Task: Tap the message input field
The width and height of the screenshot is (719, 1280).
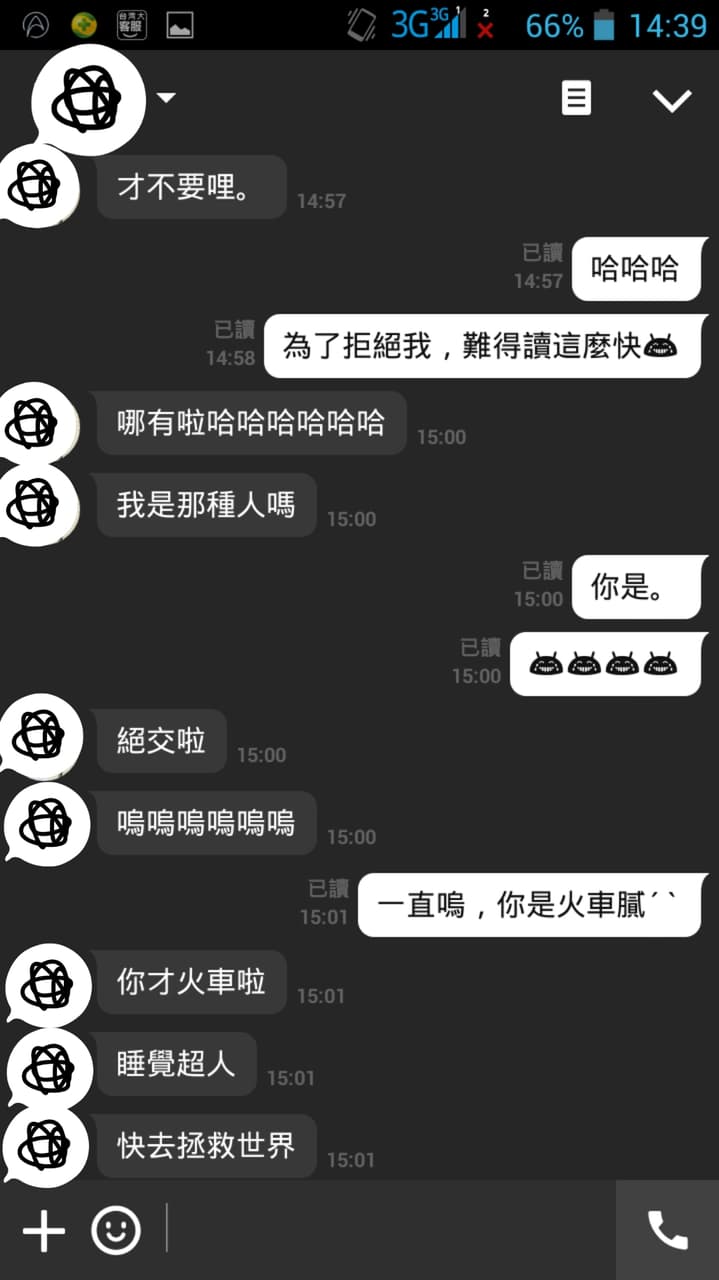Action: click(390, 1230)
